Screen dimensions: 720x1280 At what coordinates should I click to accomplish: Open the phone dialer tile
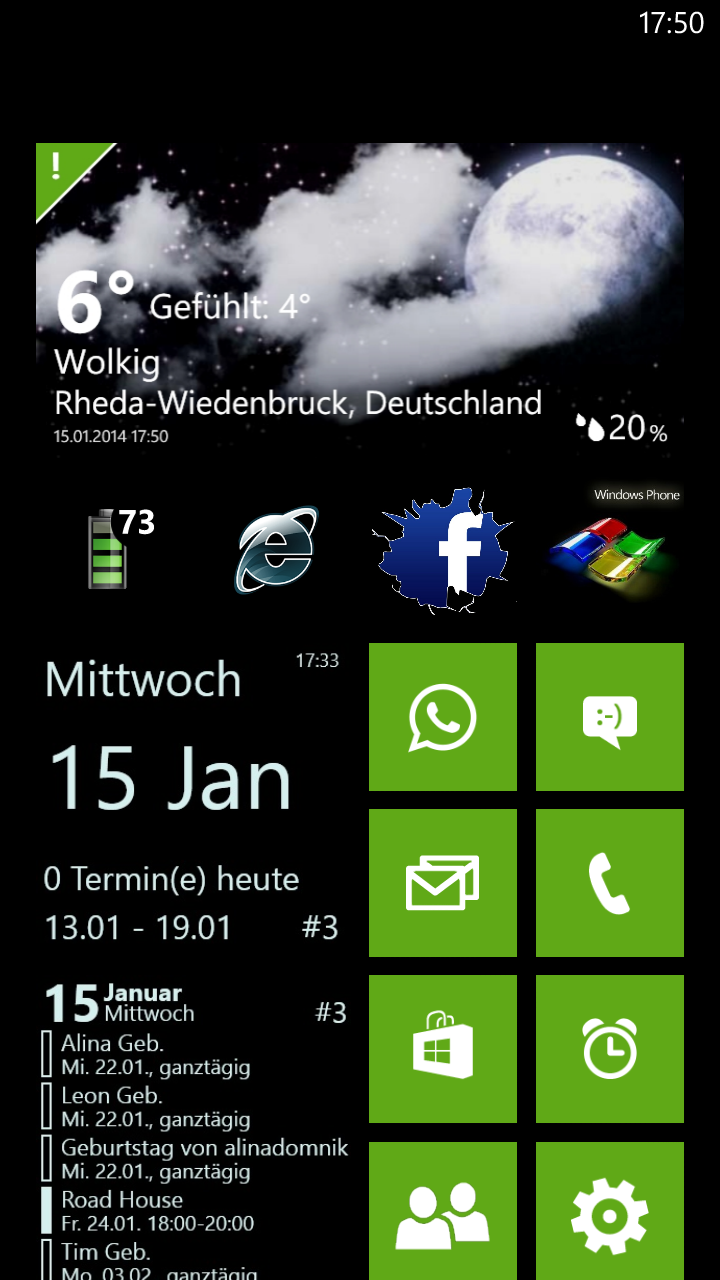click(x=610, y=883)
